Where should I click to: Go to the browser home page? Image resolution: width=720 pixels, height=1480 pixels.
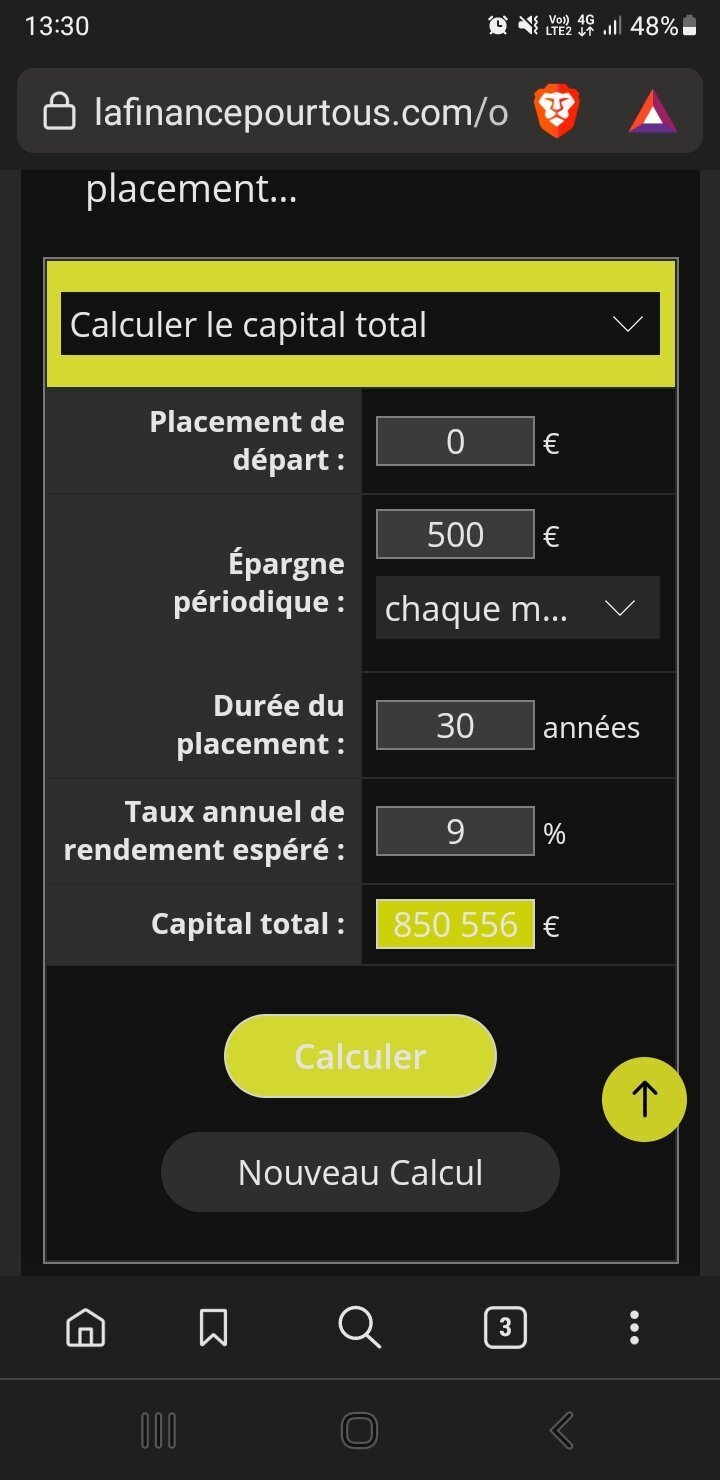(x=86, y=1327)
